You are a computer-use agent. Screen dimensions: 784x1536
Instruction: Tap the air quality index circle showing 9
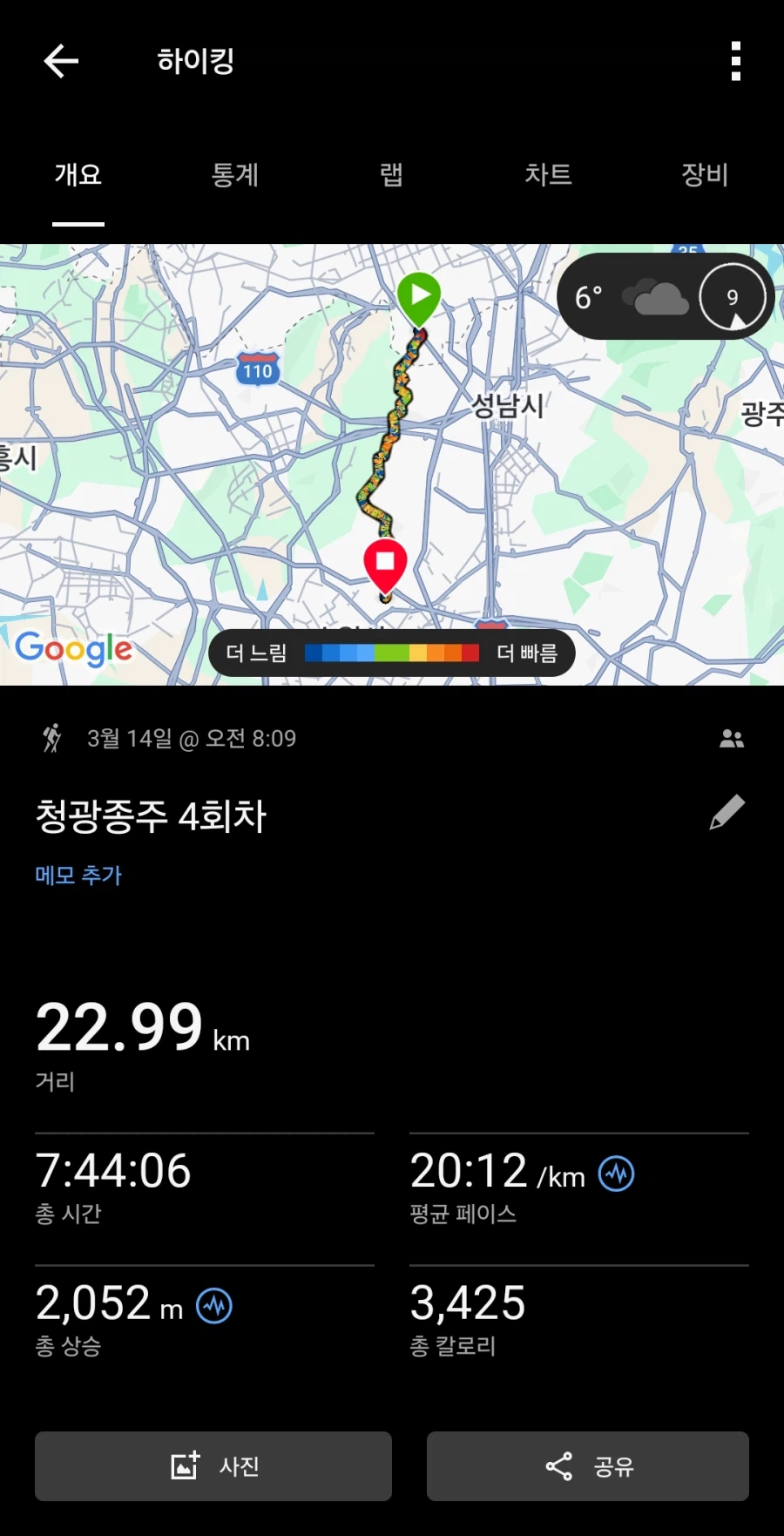pos(732,296)
